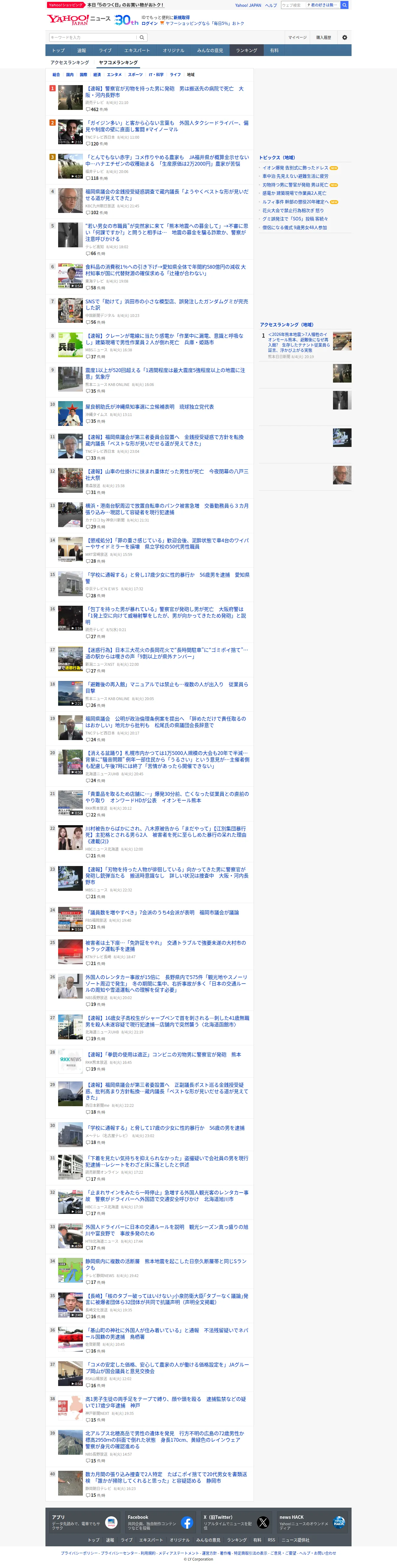Viewport: 397px width, 1568px height.
Task: Open the settings gear icon
Action: pos(345,37)
